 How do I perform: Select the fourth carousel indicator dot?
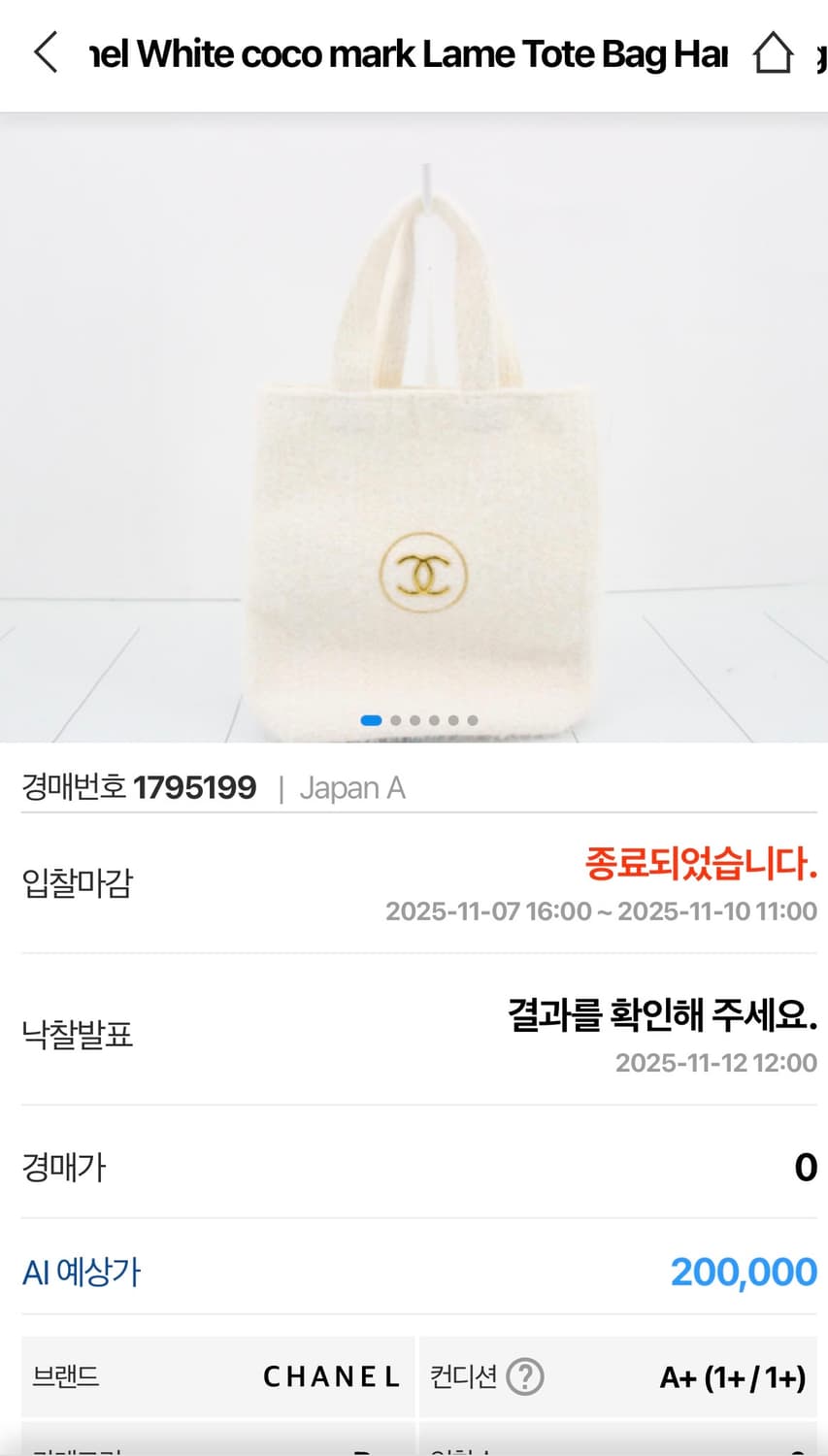[x=433, y=721]
